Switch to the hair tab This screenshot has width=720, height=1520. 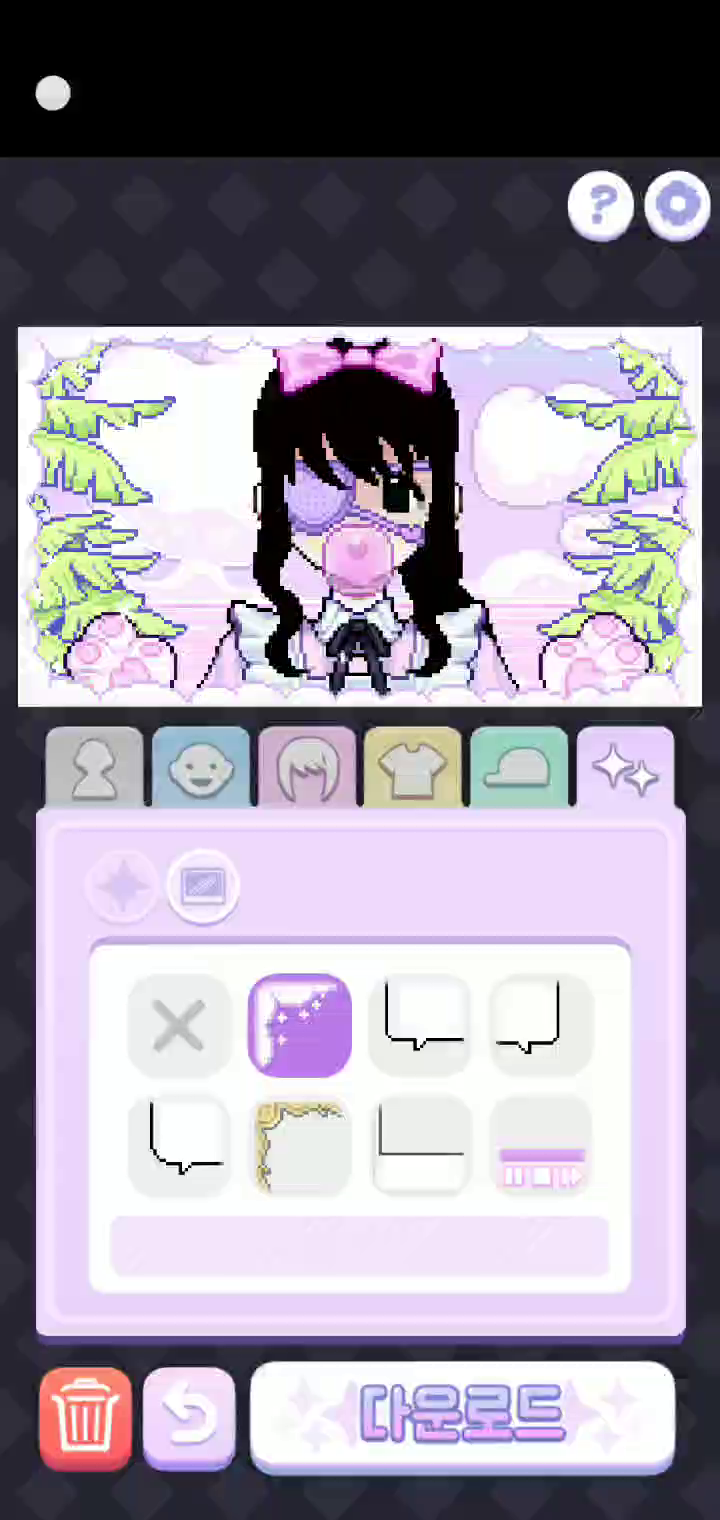click(x=307, y=769)
